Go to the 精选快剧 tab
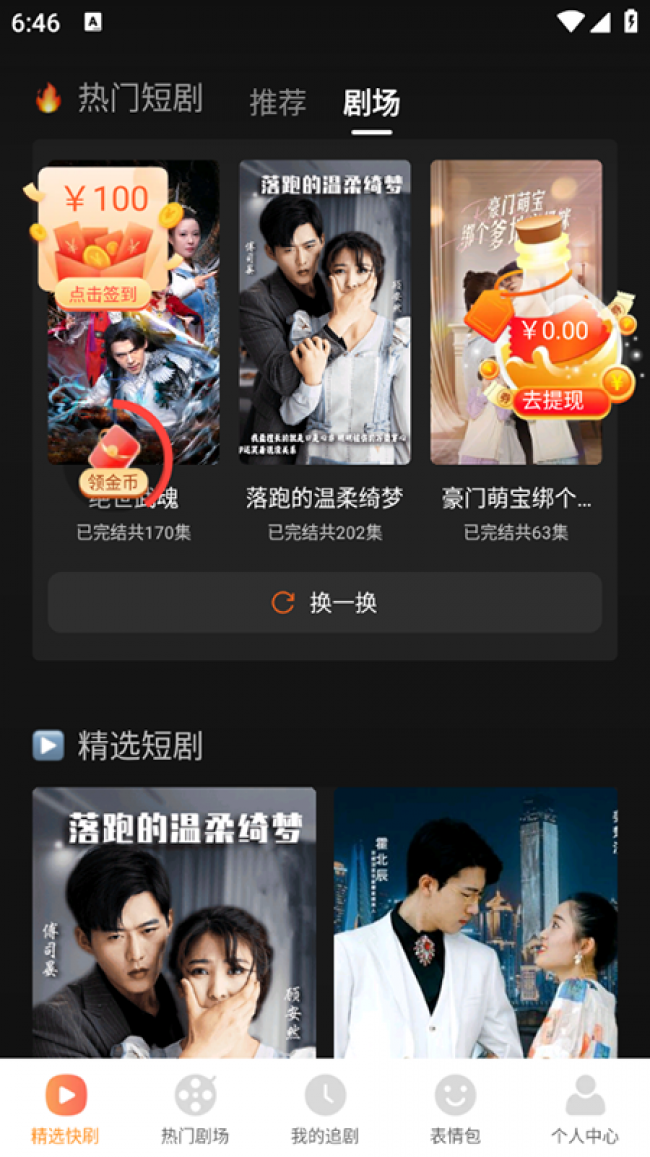Image resolution: width=650 pixels, height=1157 pixels. tap(65, 1108)
